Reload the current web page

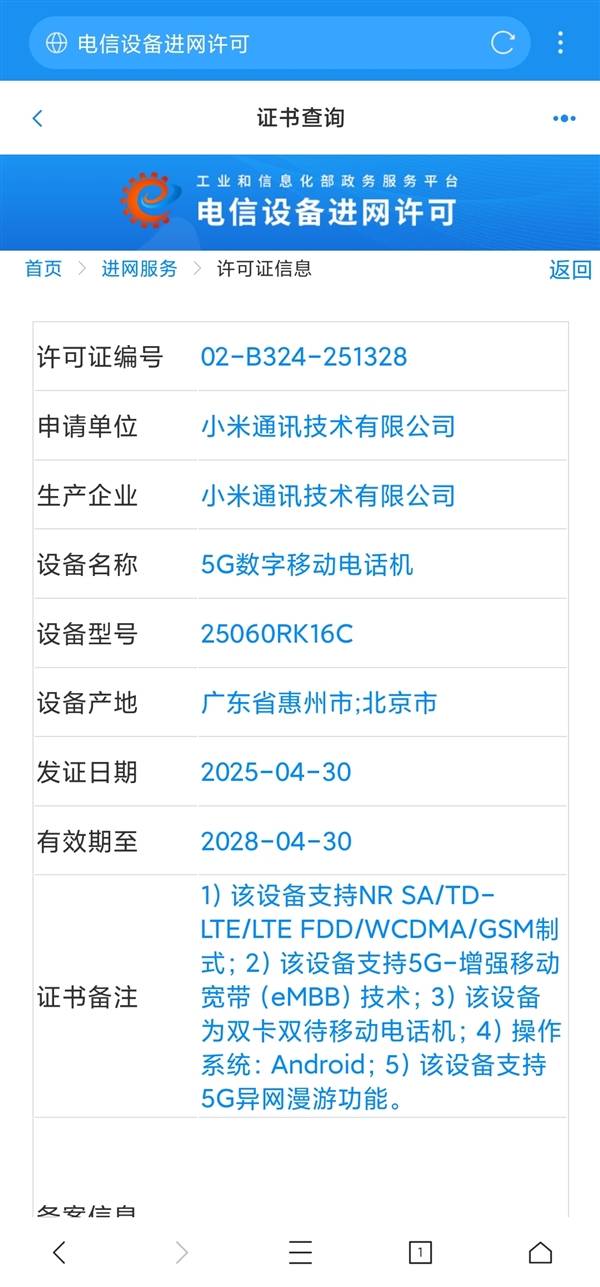click(x=502, y=43)
